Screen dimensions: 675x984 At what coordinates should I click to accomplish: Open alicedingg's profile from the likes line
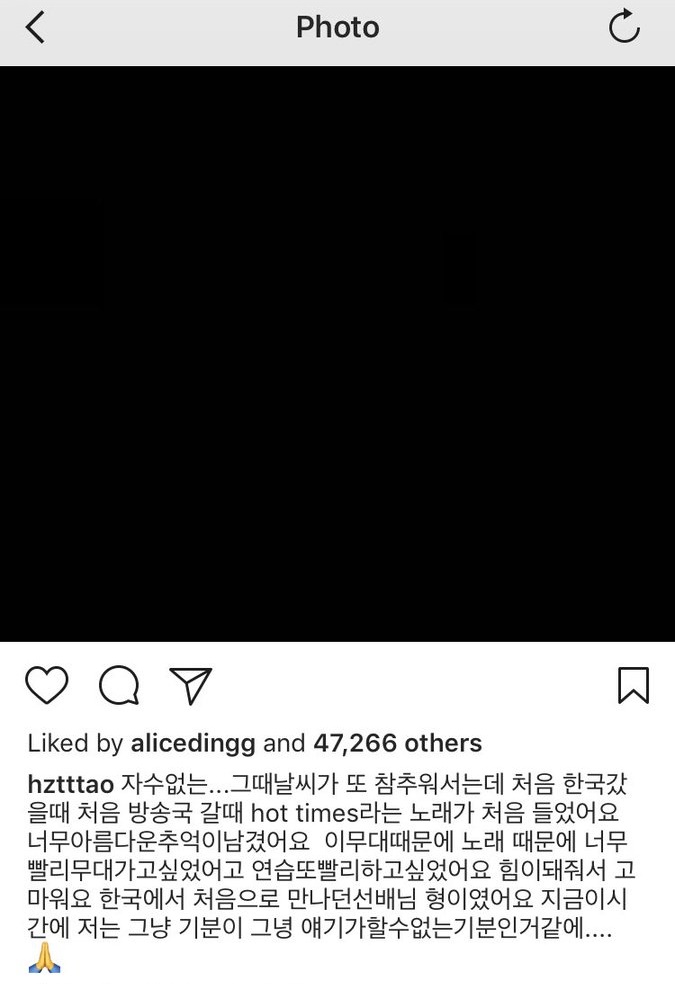pyautogui.click(x=193, y=743)
